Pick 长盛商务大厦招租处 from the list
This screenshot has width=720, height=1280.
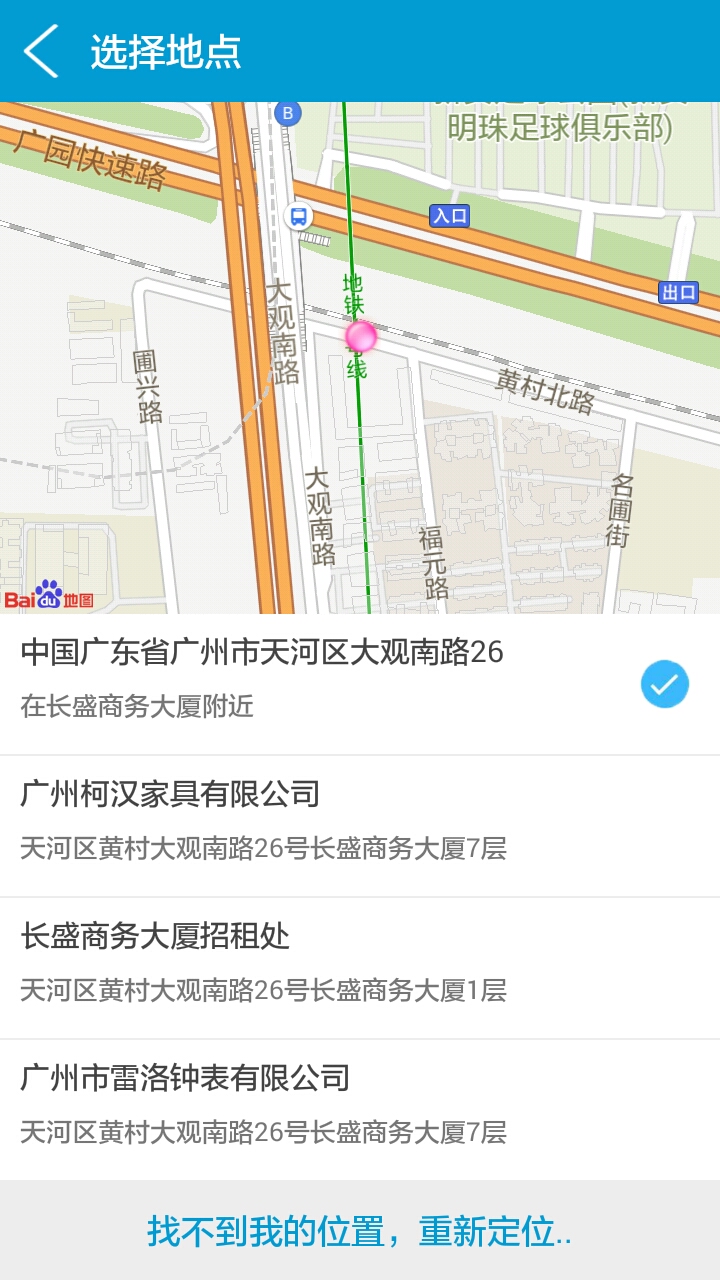click(360, 968)
